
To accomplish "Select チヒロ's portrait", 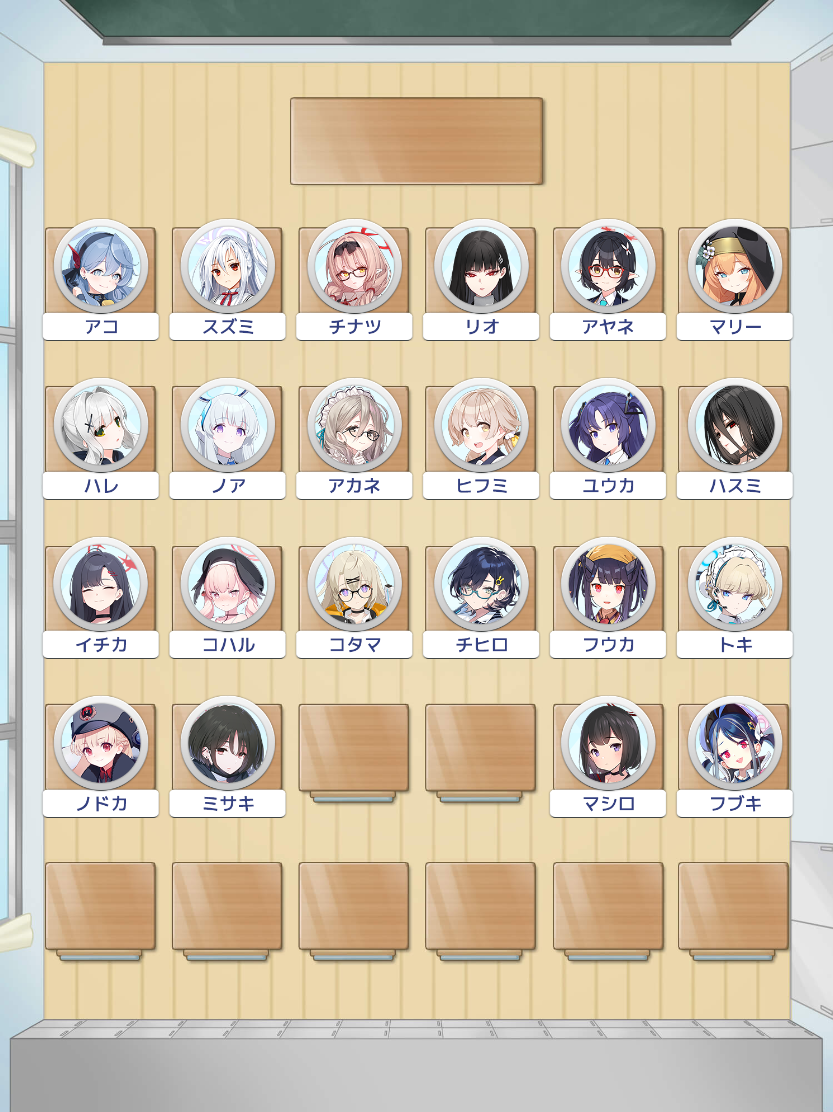I will tap(481, 584).
